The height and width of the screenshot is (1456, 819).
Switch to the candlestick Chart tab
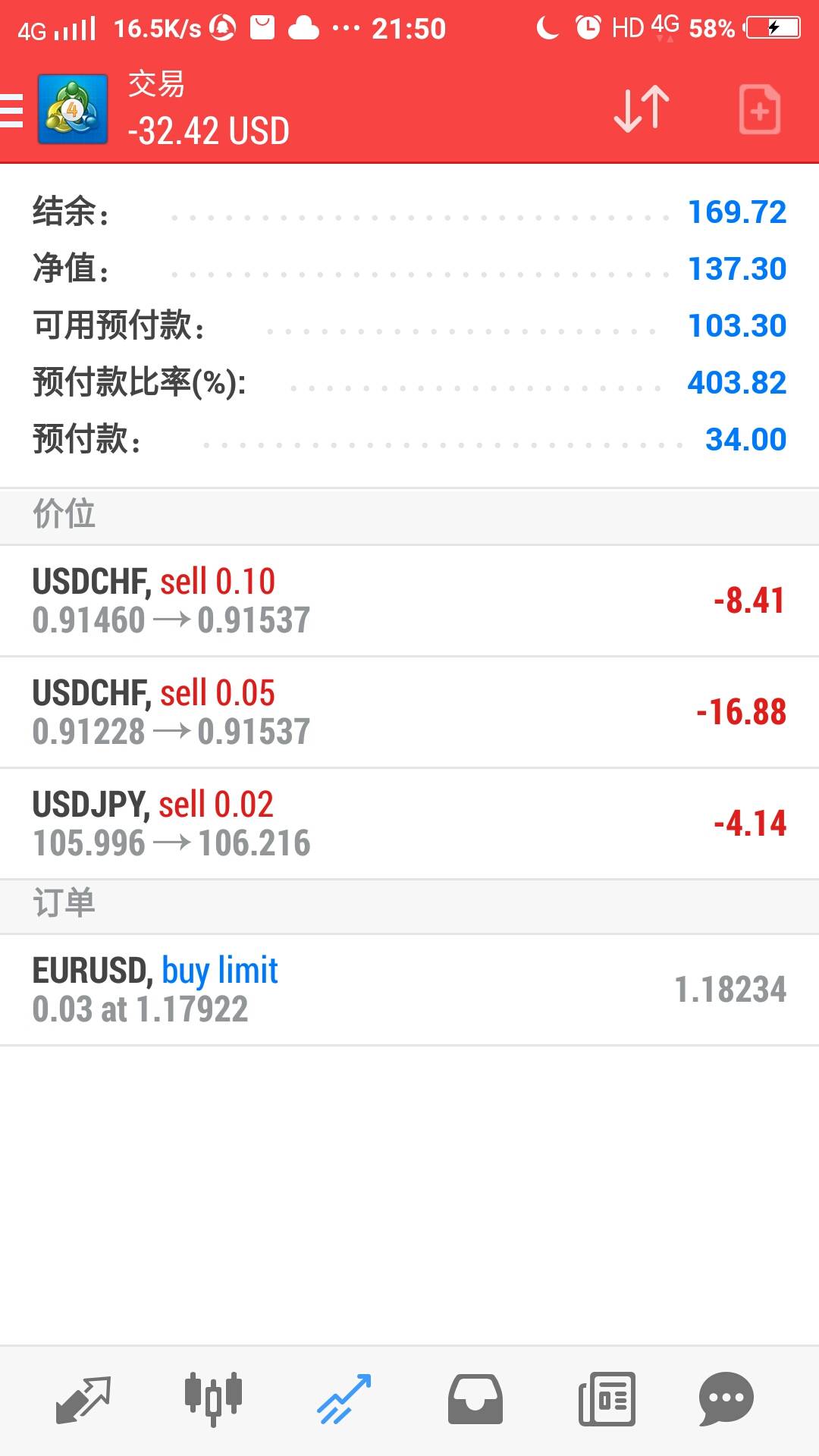(213, 1399)
